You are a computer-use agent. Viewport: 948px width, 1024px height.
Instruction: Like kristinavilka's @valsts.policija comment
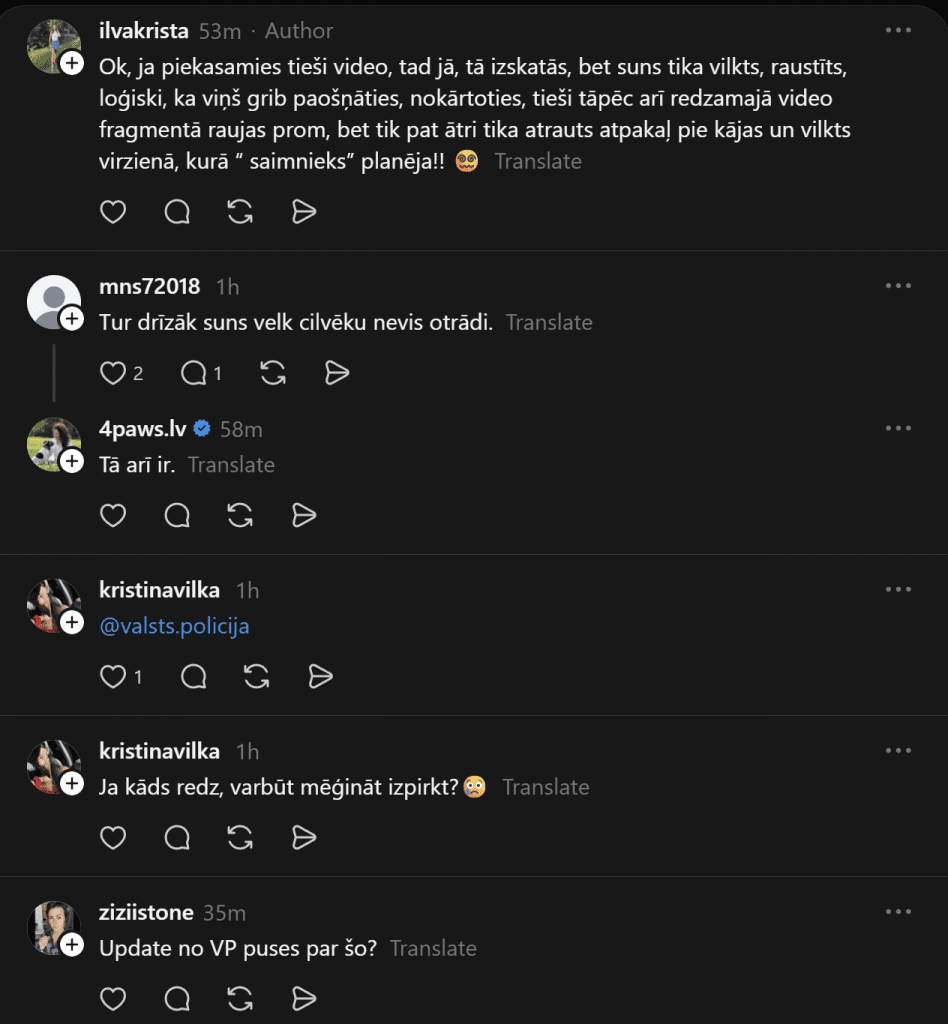pyautogui.click(x=114, y=677)
